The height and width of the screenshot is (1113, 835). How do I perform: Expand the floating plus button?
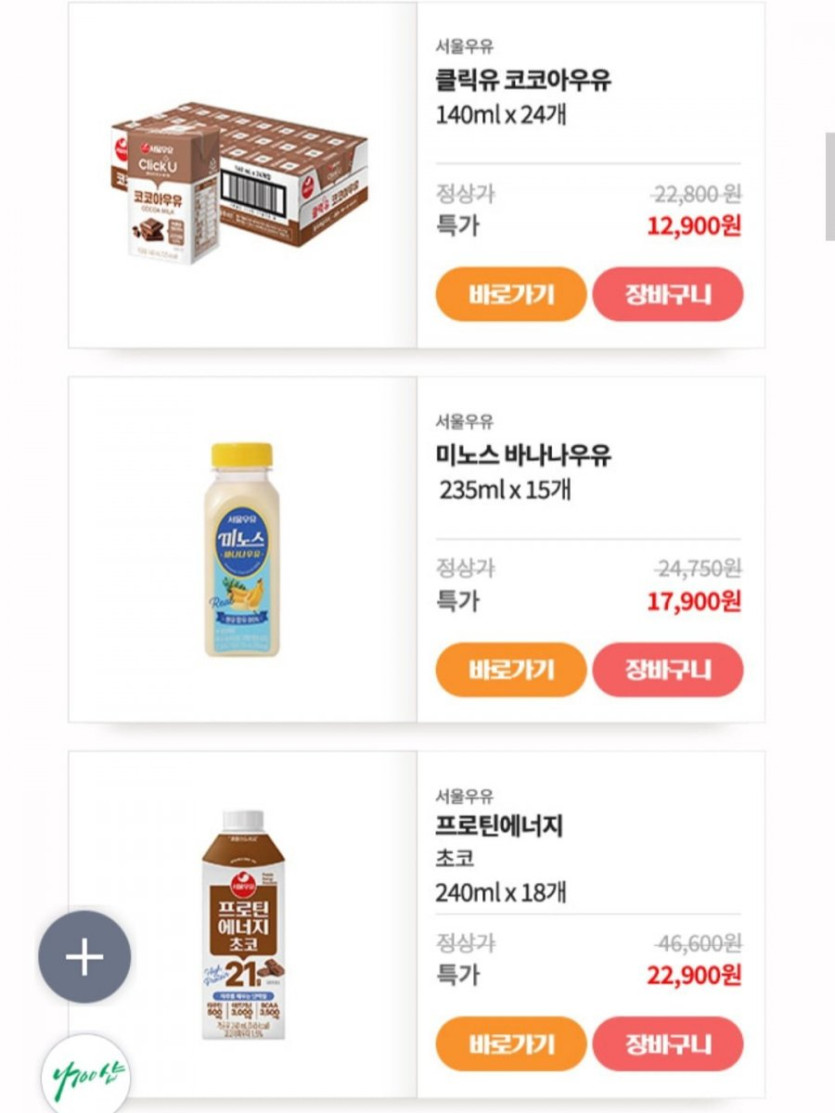85,957
